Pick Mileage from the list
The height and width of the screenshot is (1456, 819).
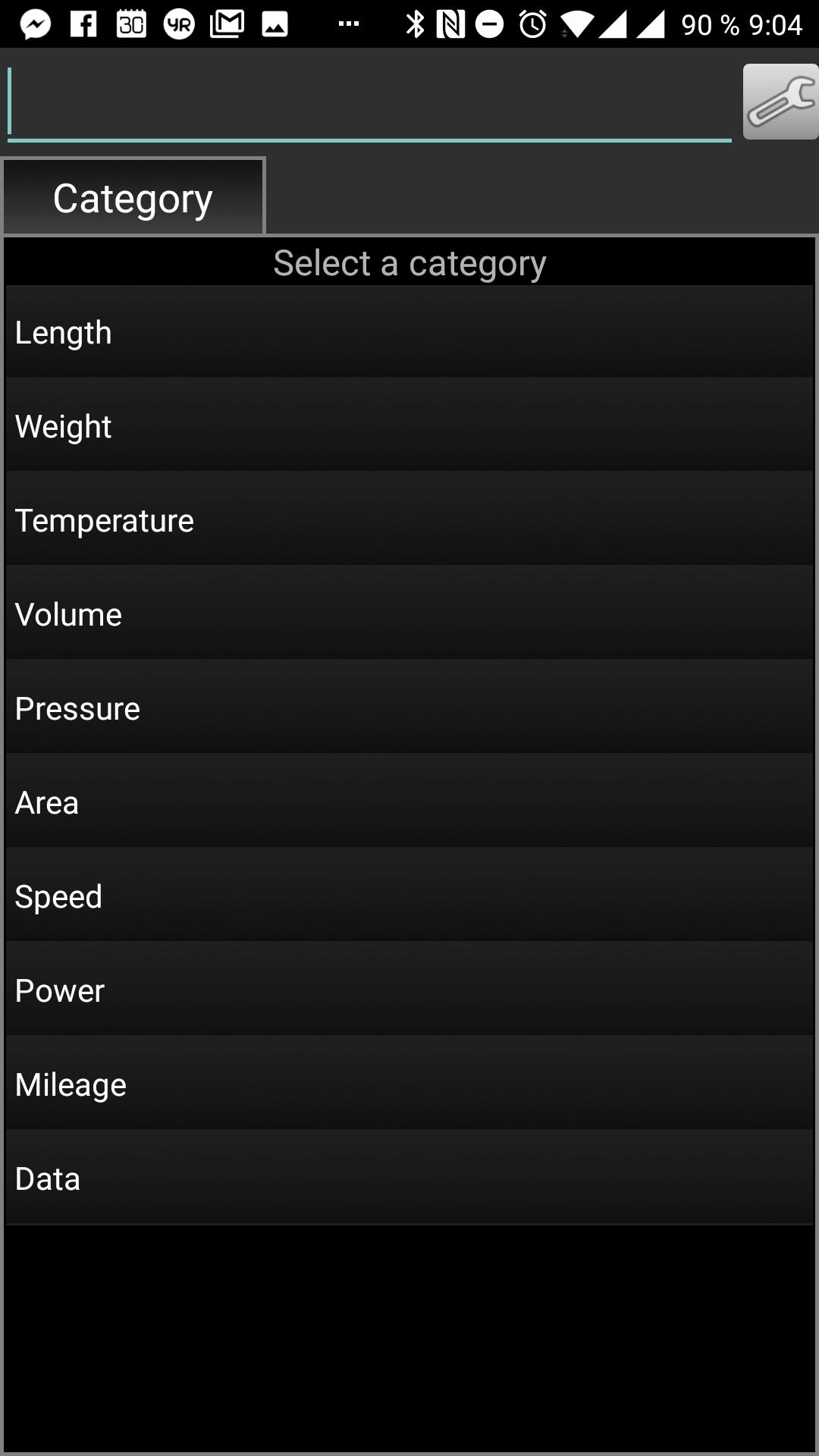tap(409, 1084)
